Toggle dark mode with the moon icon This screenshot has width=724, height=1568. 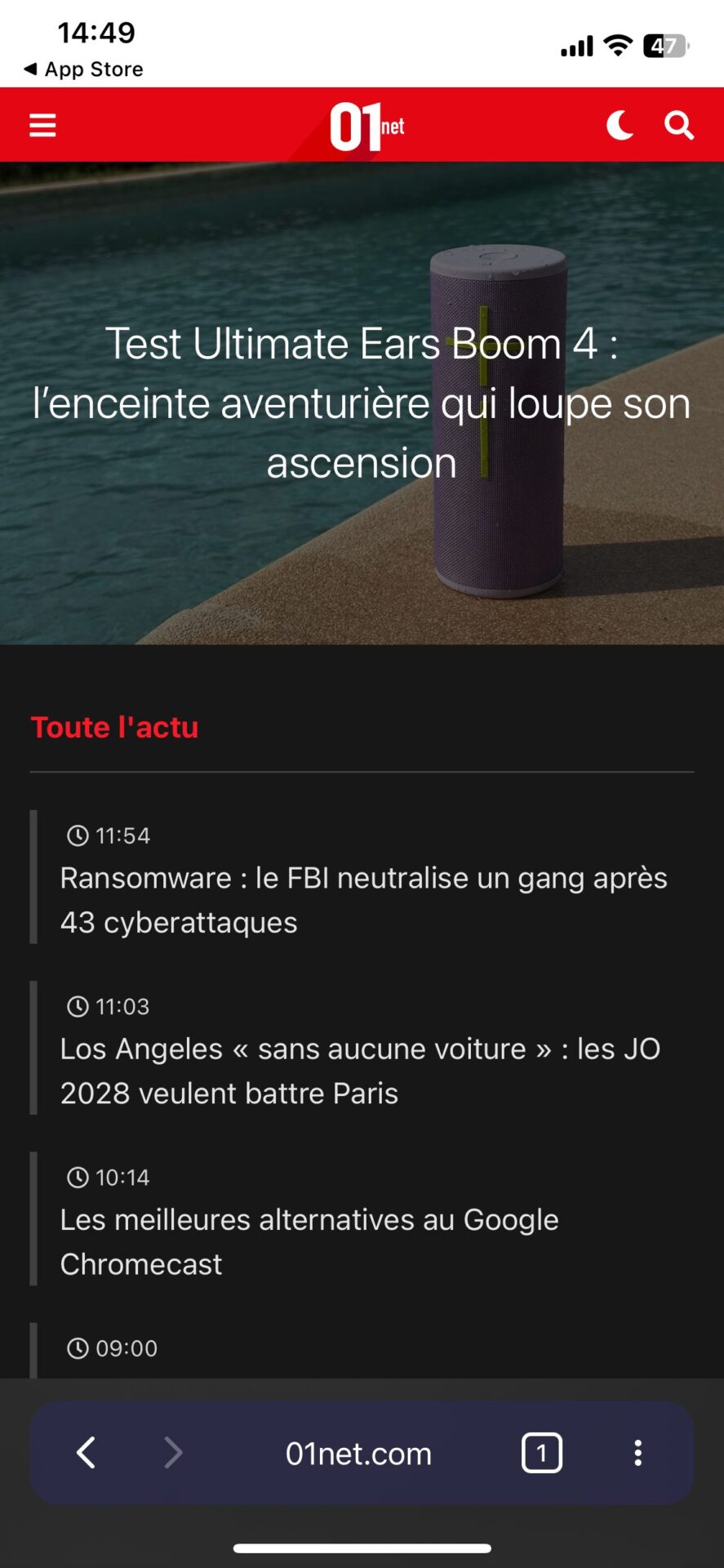coord(620,126)
